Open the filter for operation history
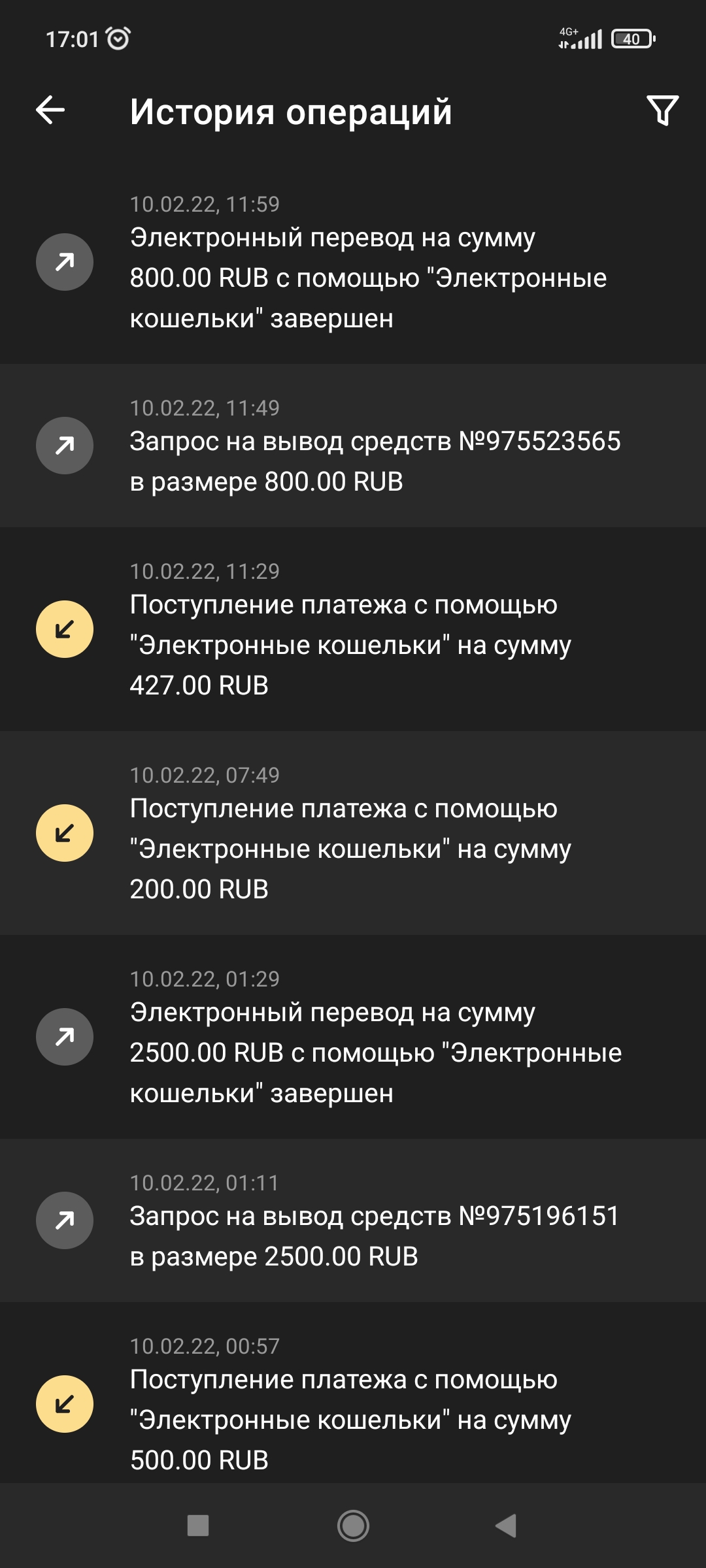Image resolution: width=706 pixels, height=1568 pixels. pyautogui.click(x=662, y=110)
